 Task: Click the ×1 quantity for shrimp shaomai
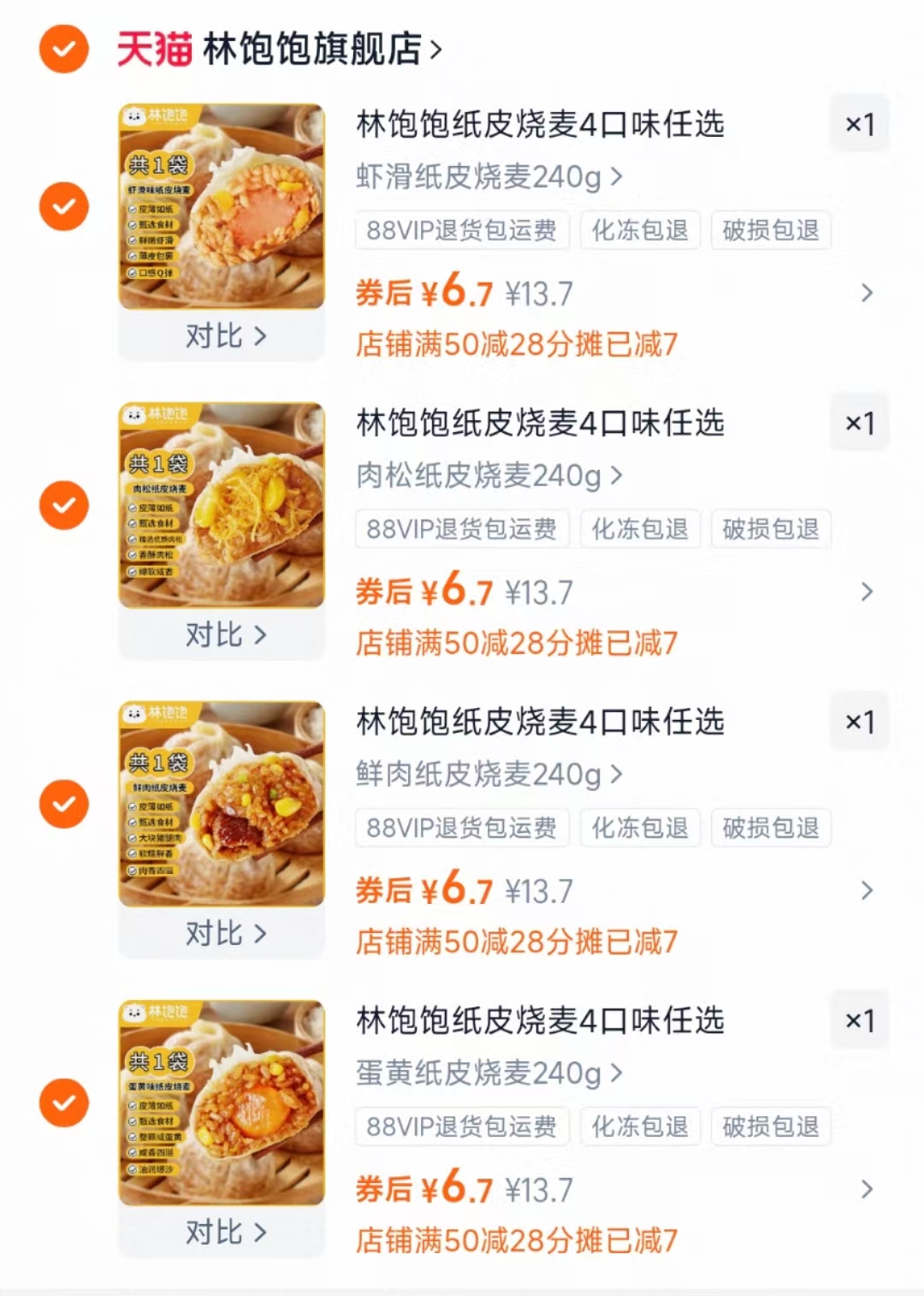click(x=858, y=124)
